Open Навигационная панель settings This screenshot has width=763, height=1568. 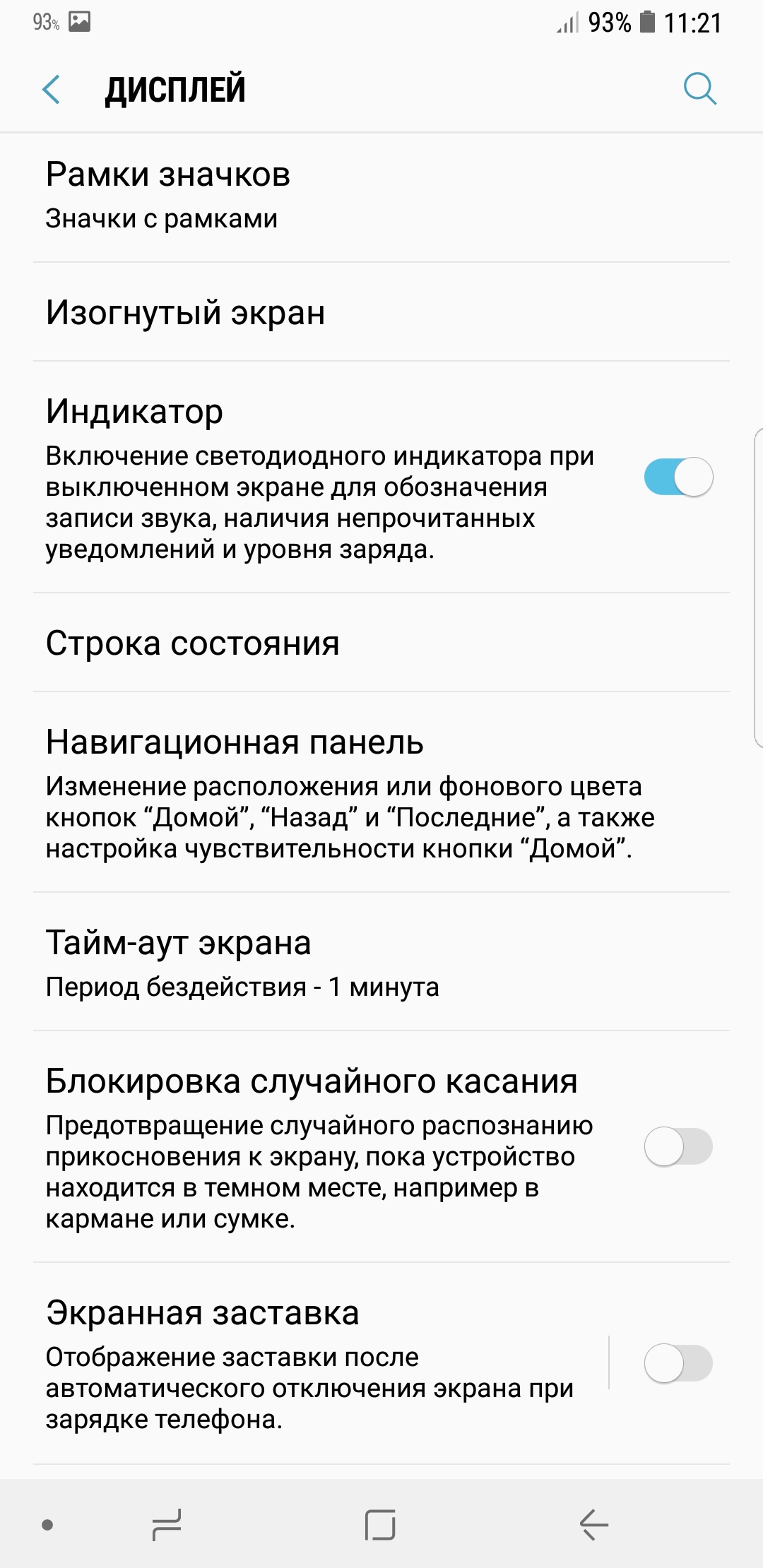(381, 792)
